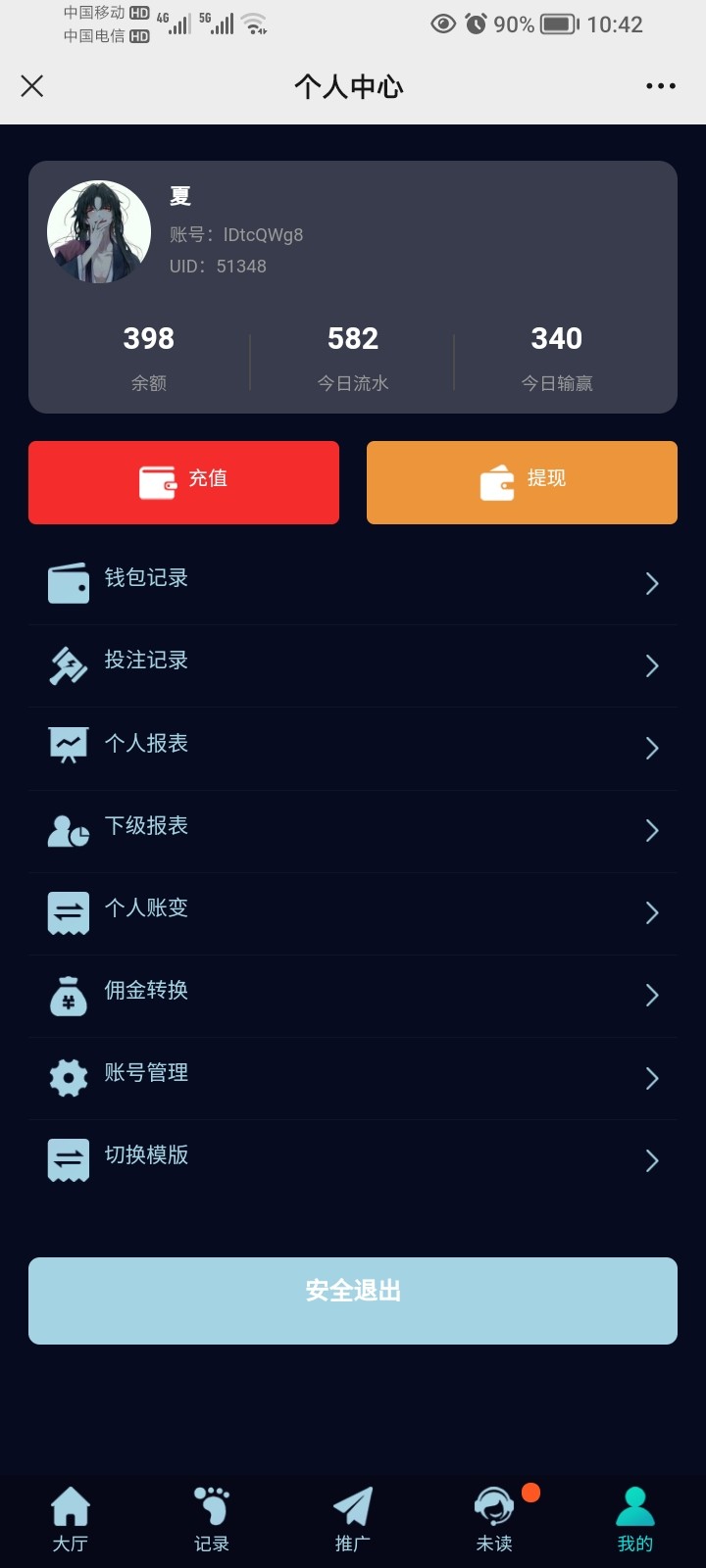The width and height of the screenshot is (706, 1568).
Task: Expand the 切换模版 row chevron
Action: coord(652,1161)
